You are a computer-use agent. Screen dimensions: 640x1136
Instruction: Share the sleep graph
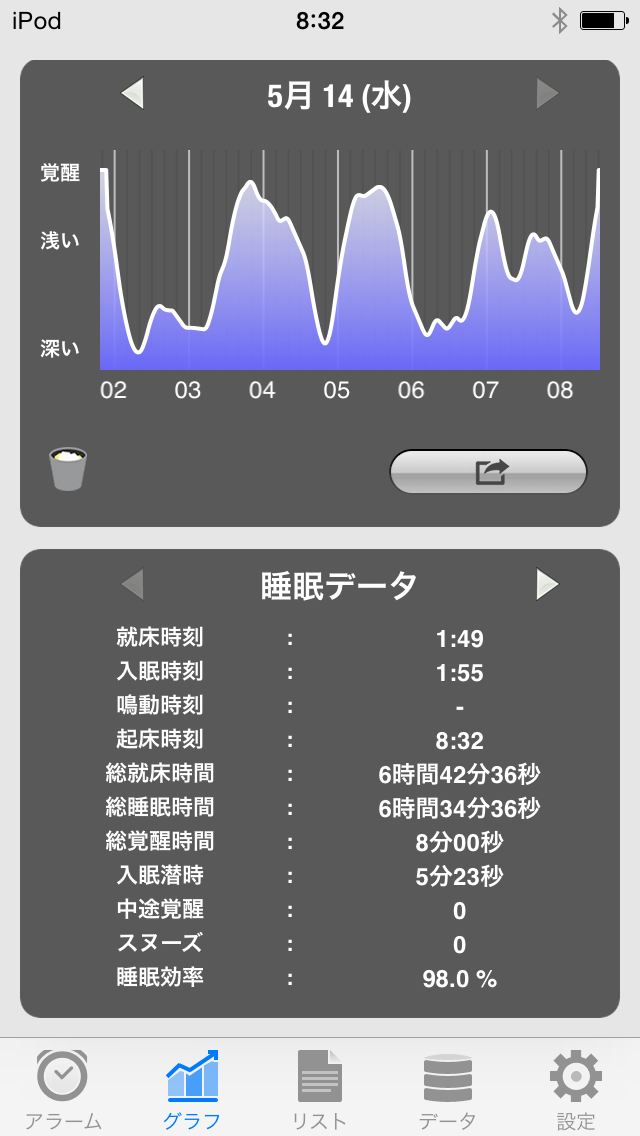488,472
